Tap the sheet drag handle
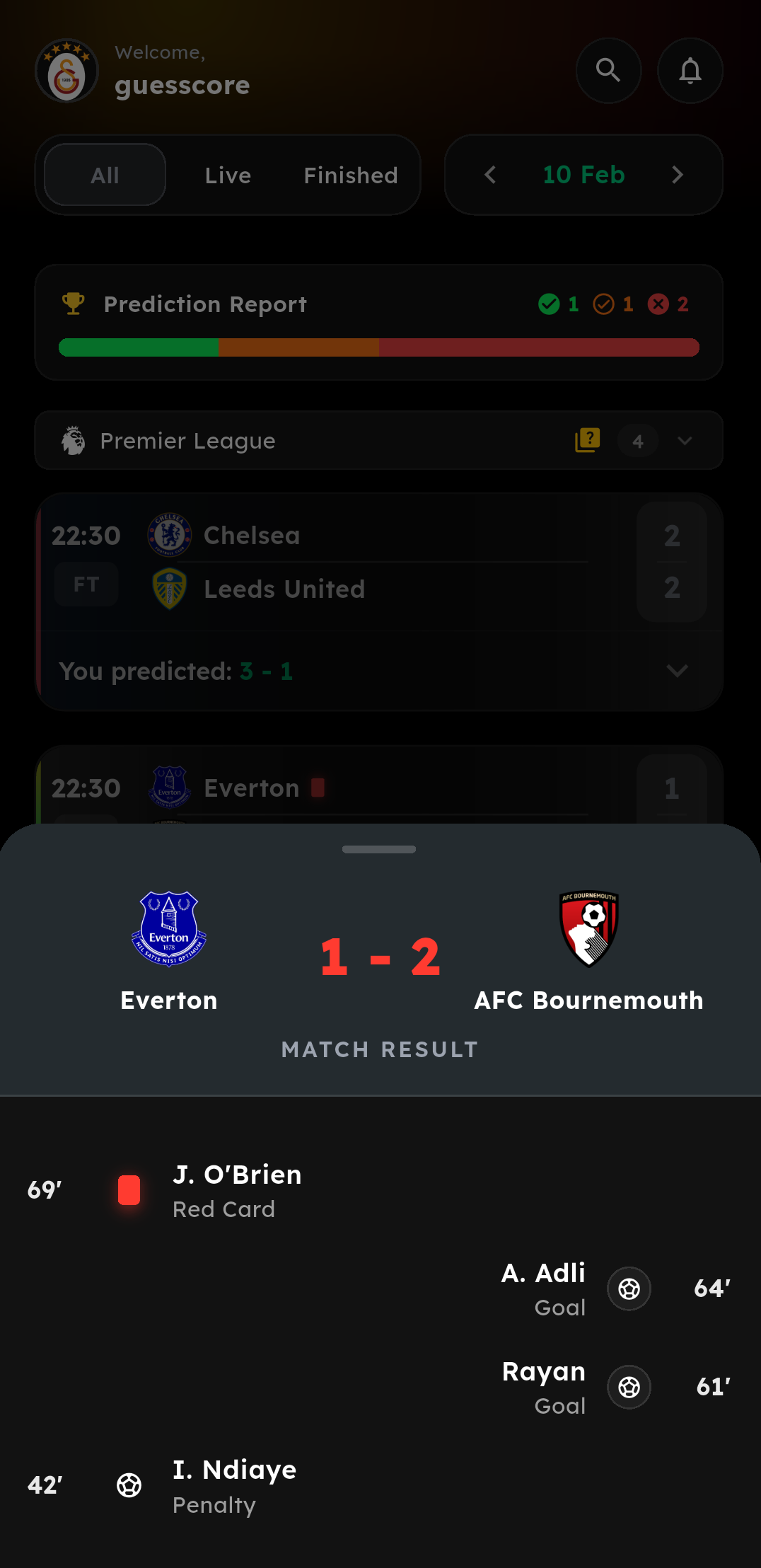 379,849
